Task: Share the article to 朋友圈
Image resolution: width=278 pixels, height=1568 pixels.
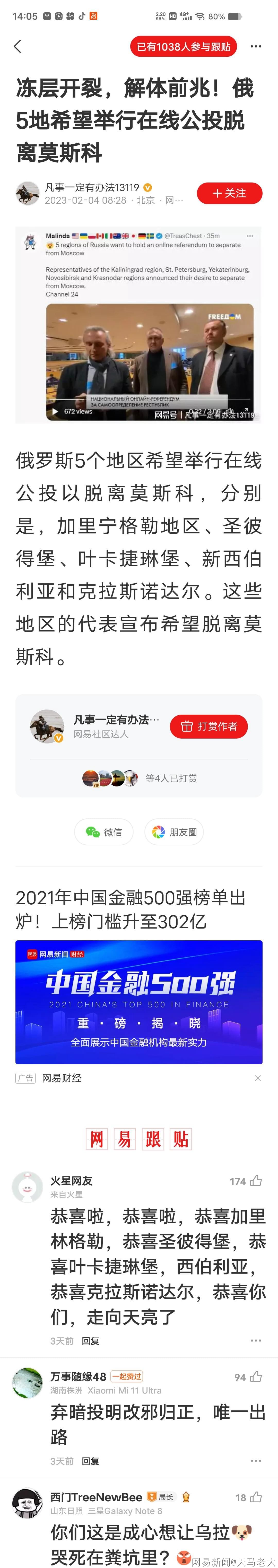Action: click(174, 832)
